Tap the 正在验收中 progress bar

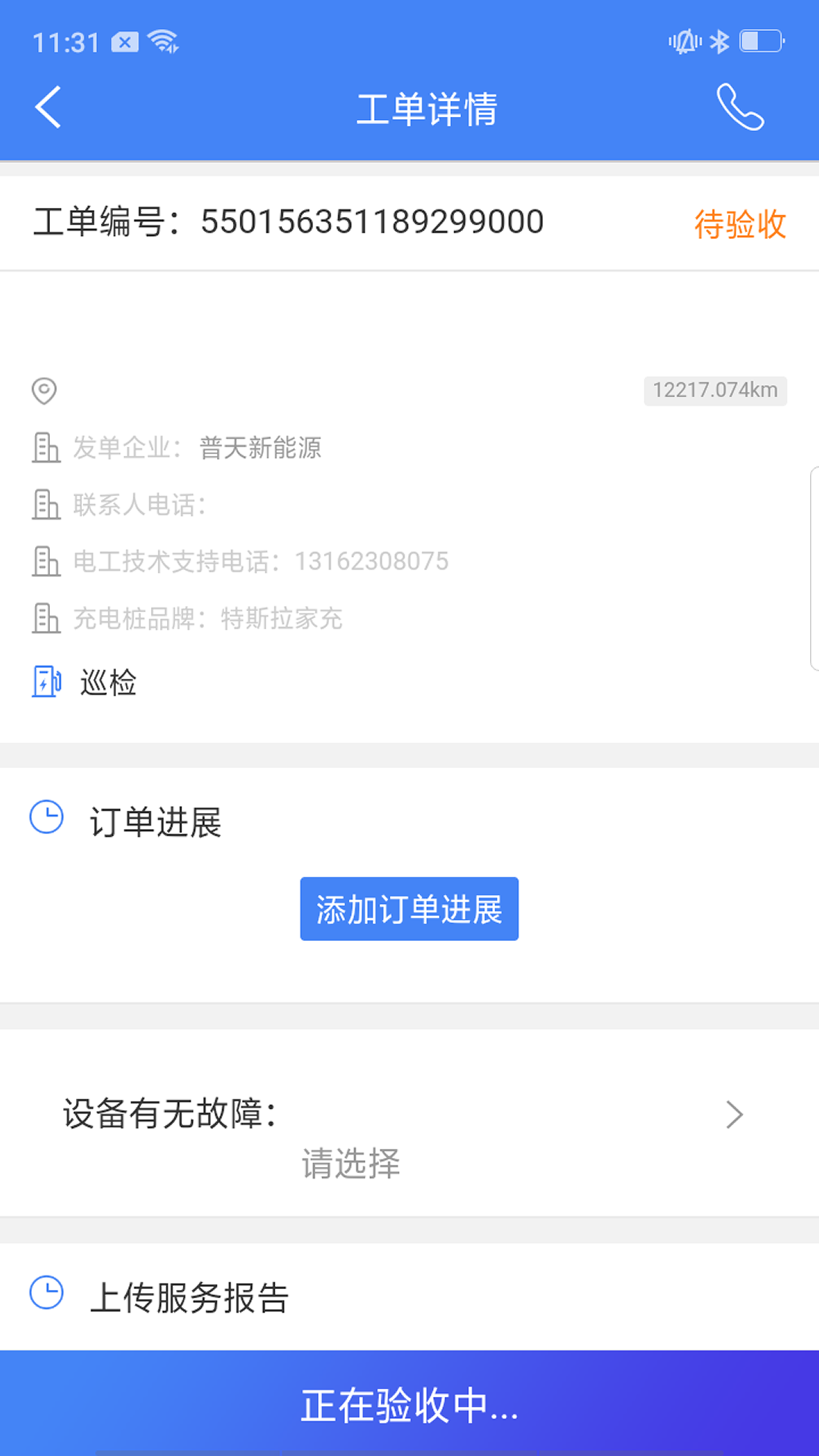(409, 1407)
